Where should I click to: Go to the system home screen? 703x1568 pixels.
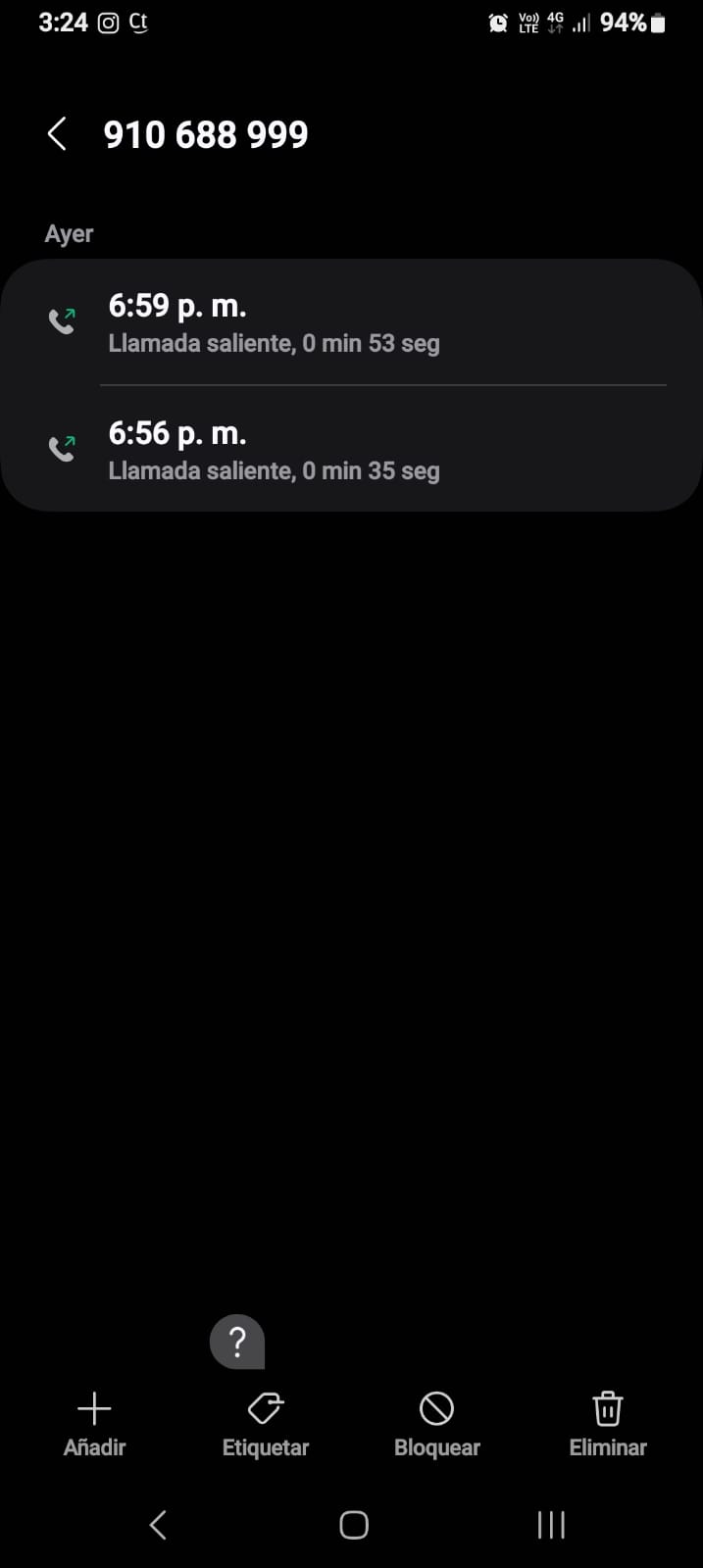[353, 1525]
